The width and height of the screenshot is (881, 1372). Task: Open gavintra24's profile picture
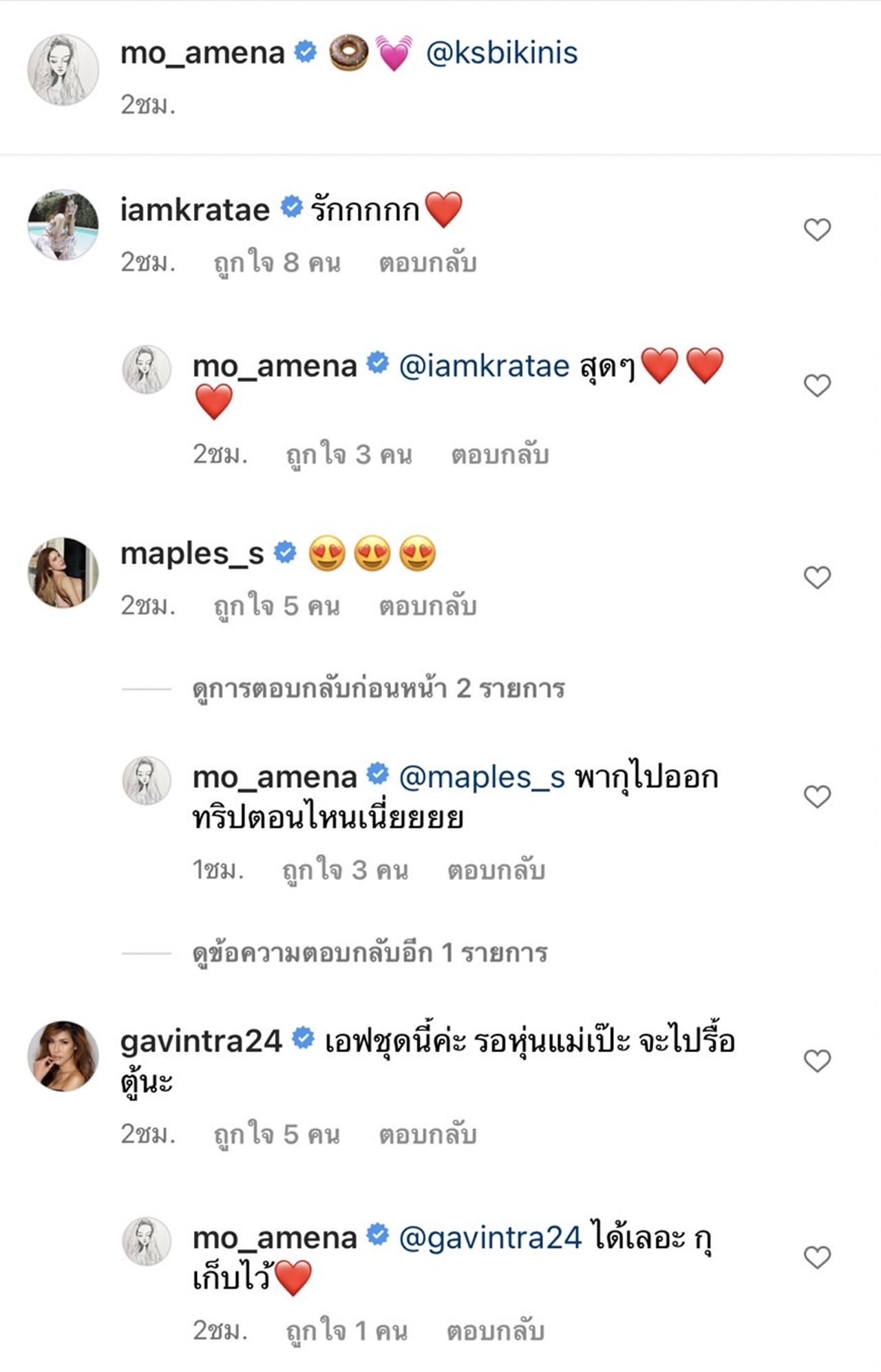pos(63,1056)
